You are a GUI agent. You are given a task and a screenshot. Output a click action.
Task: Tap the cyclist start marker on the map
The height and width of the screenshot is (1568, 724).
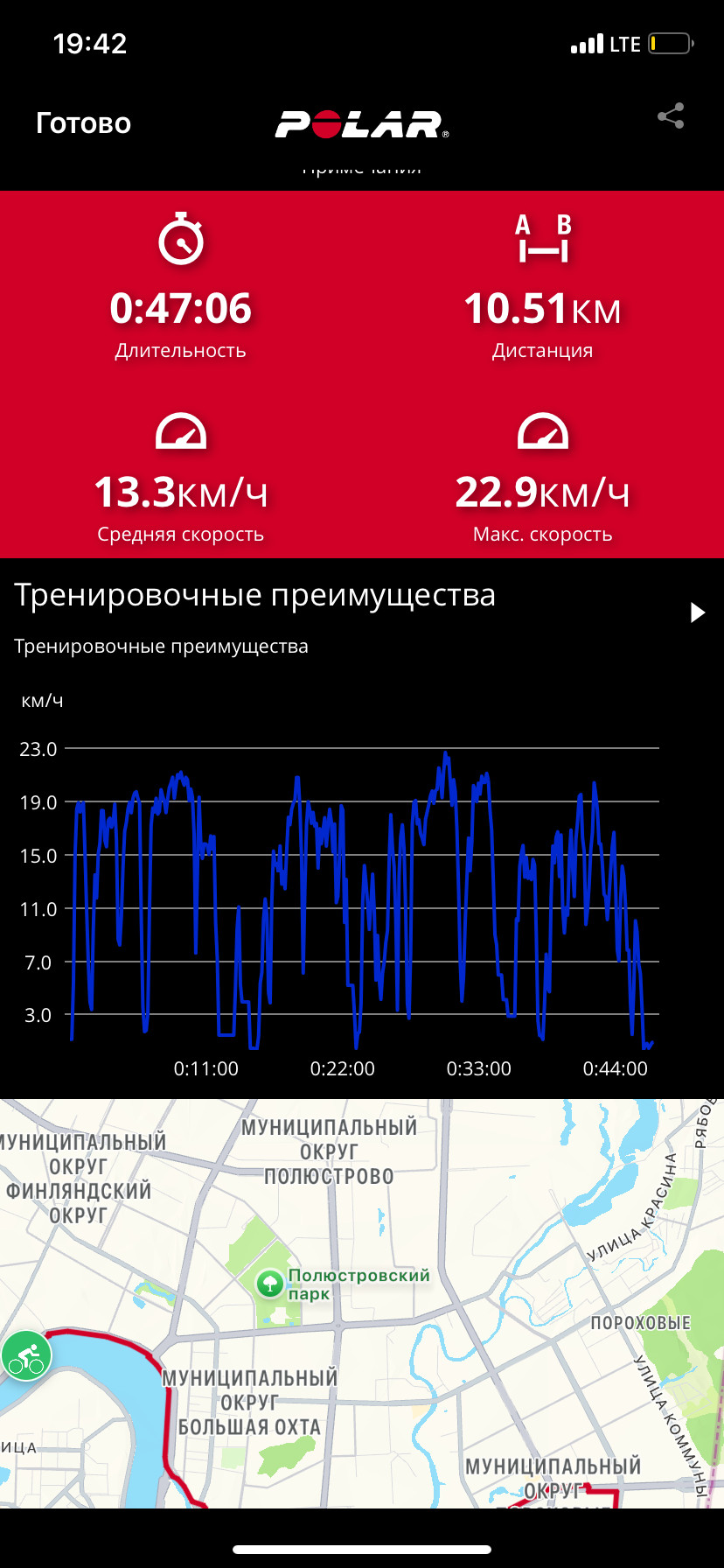point(26,1356)
